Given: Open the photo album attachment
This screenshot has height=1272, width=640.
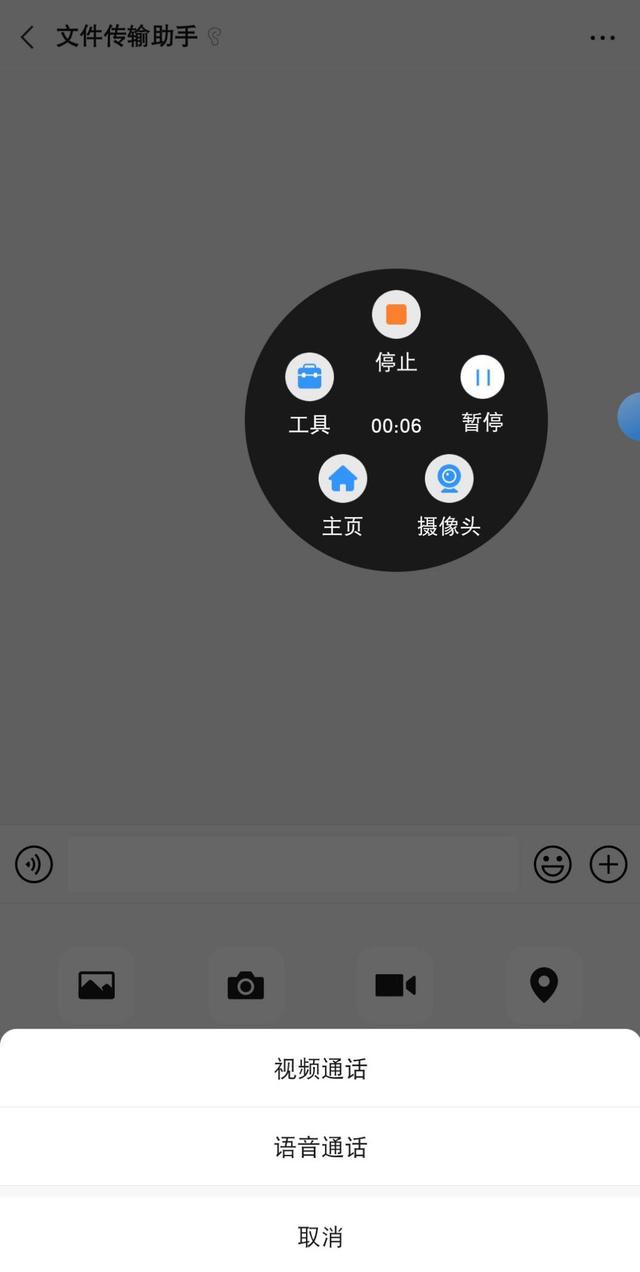Looking at the screenshot, I should pos(96,986).
